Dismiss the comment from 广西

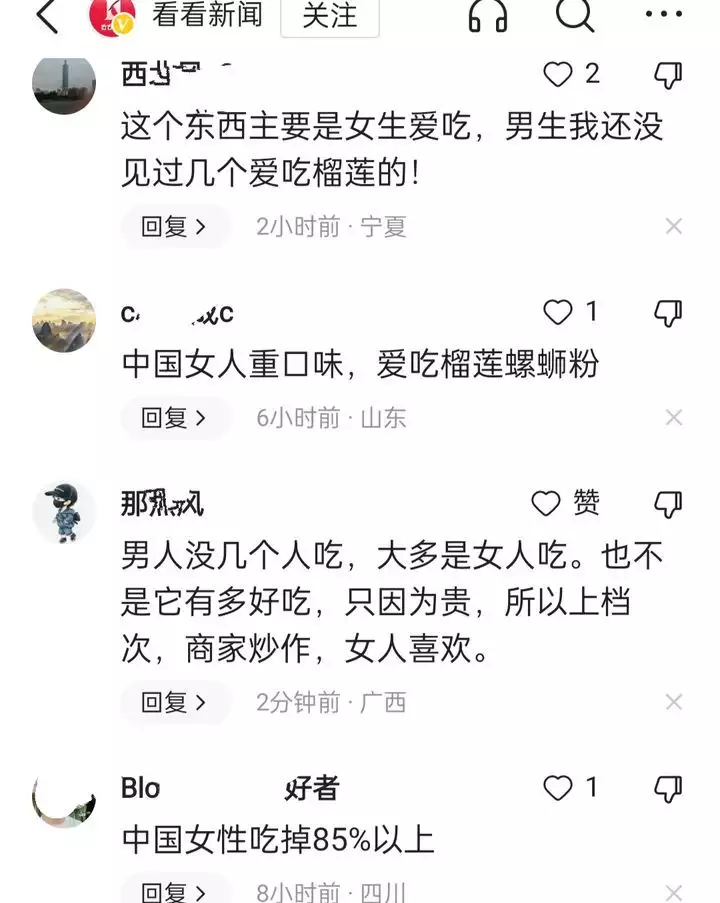tap(674, 702)
